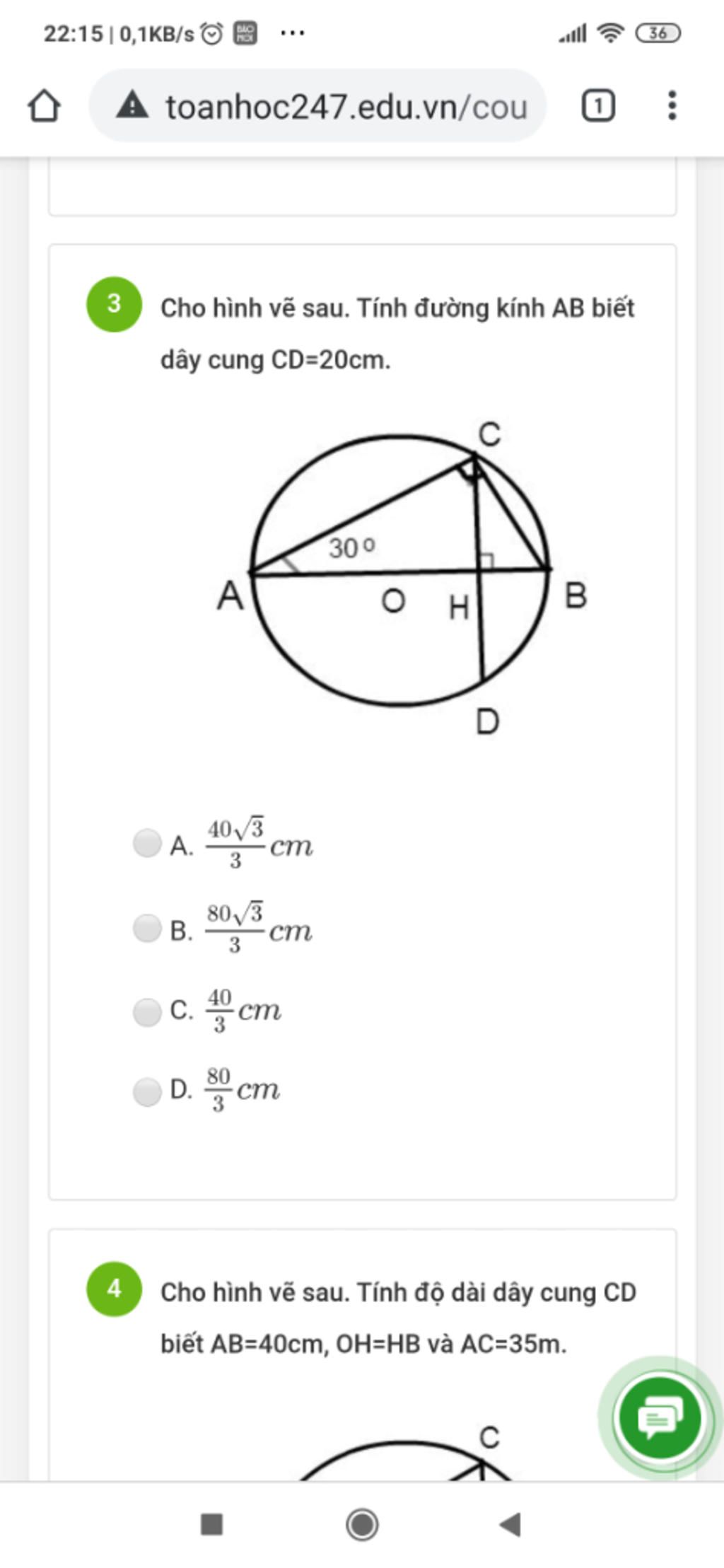
Task: Open the tab switcher
Action: pos(597,106)
